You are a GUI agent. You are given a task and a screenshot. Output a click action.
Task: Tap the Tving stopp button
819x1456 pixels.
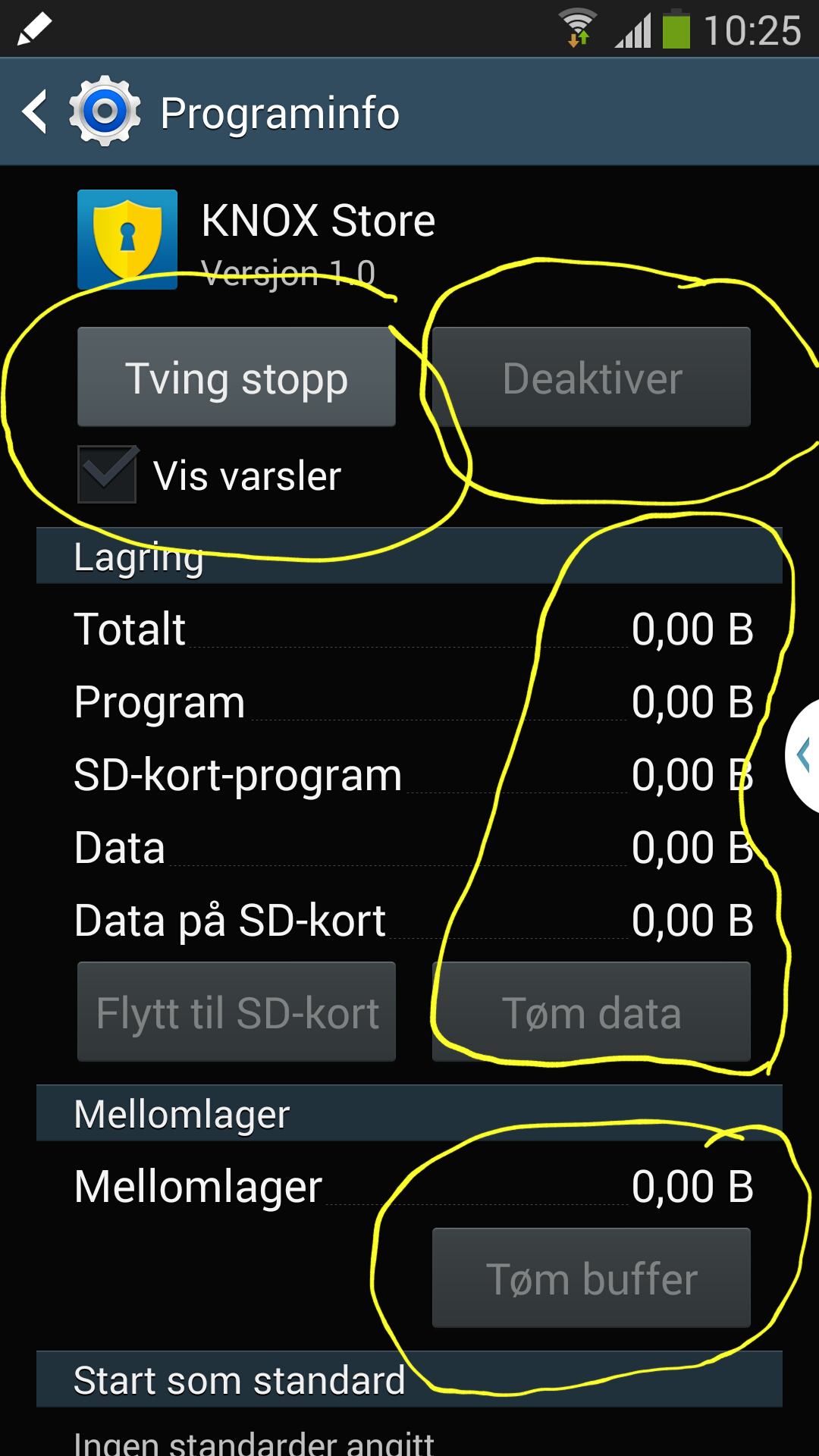pos(237,377)
